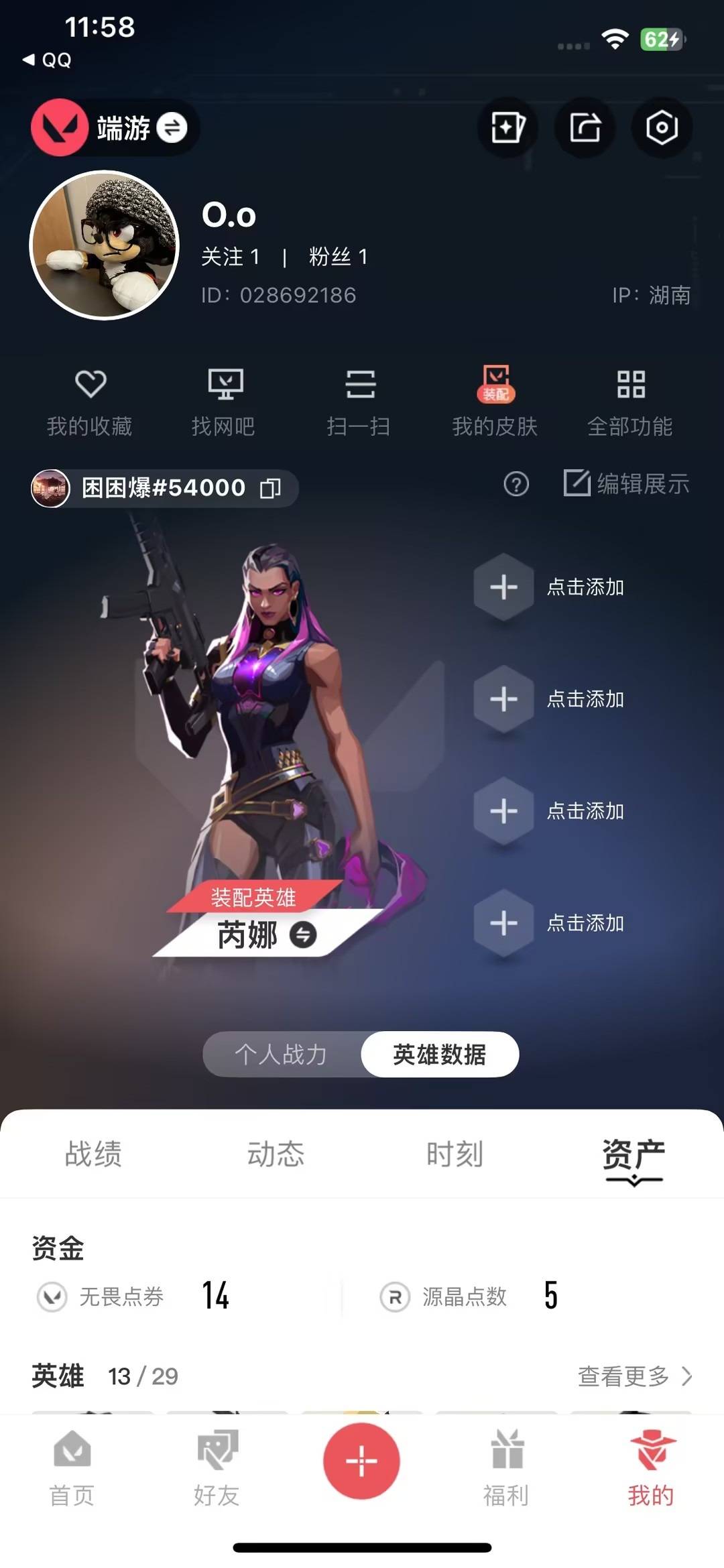Tap 查看更多 for heroes

click(x=635, y=1376)
